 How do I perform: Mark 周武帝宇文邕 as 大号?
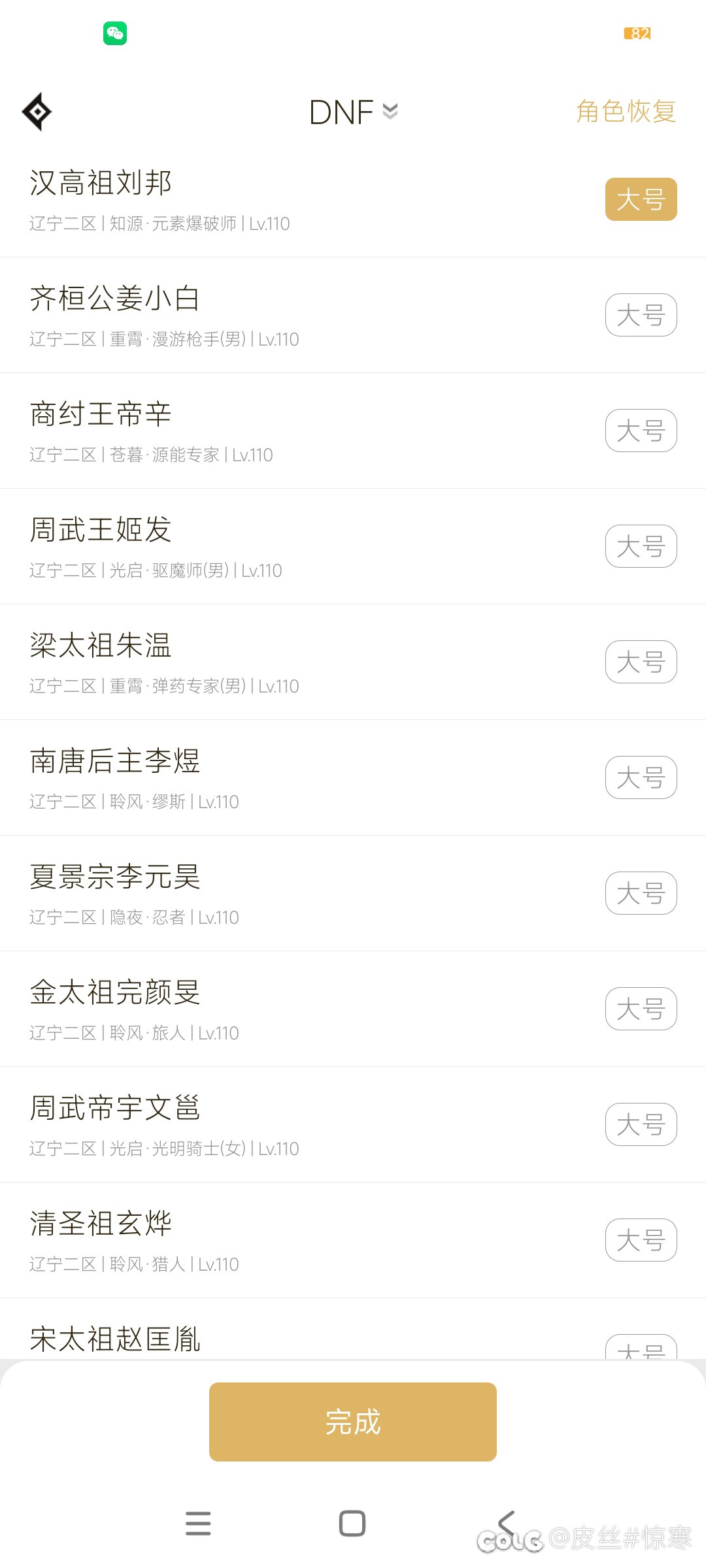click(641, 1124)
